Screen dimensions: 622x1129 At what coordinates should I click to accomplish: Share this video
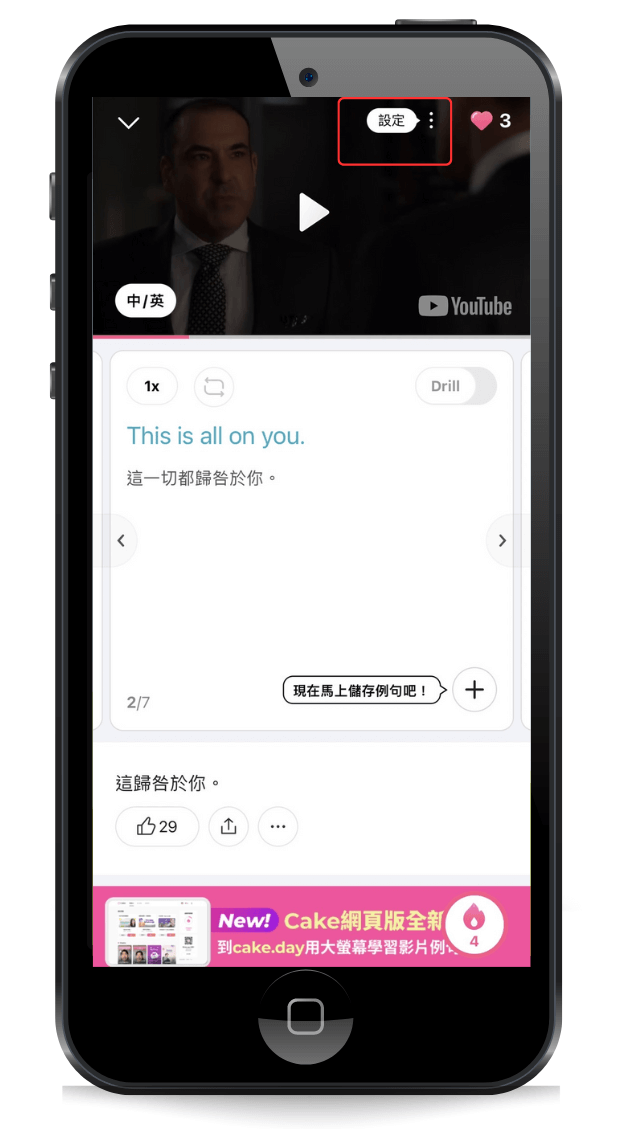(228, 827)
